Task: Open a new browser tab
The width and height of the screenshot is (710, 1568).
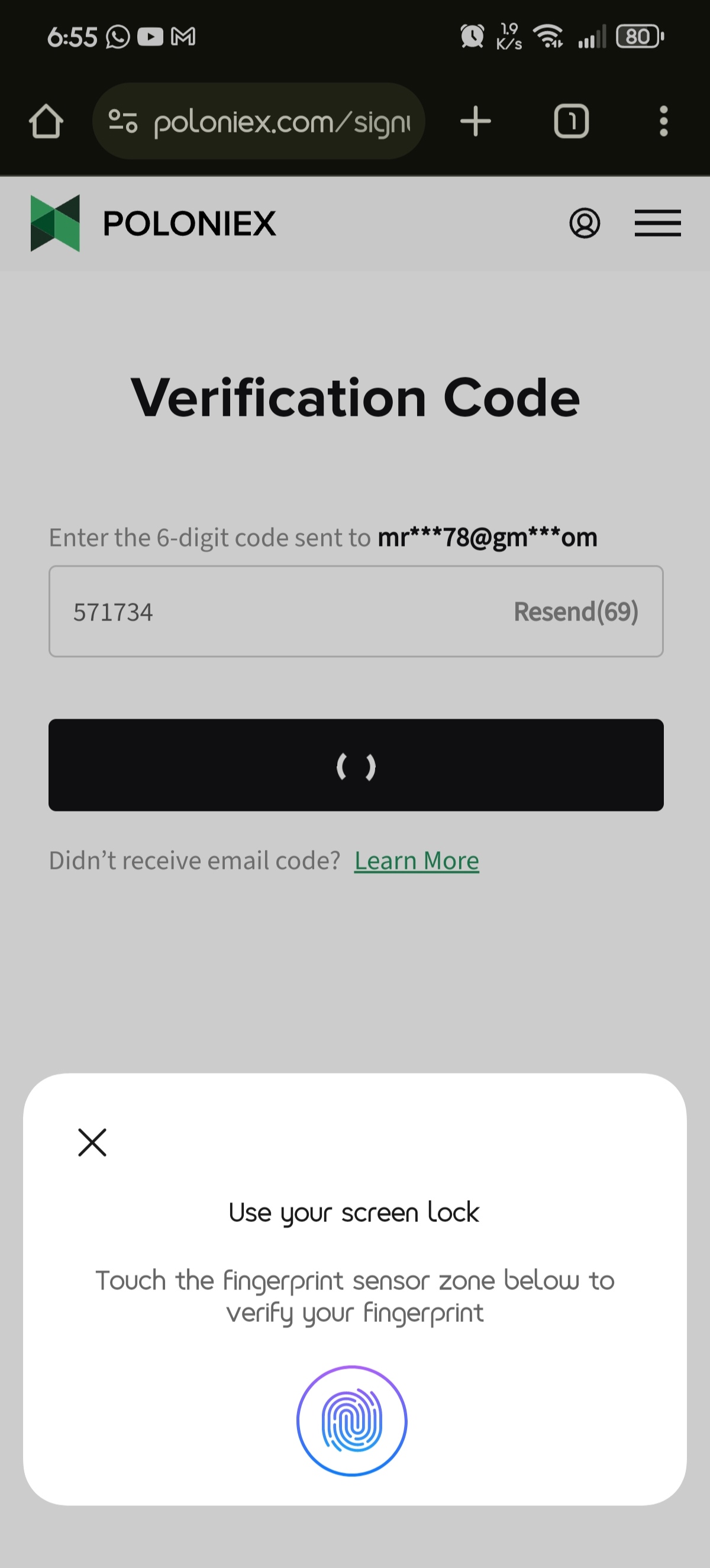Action: pos(476,121)
